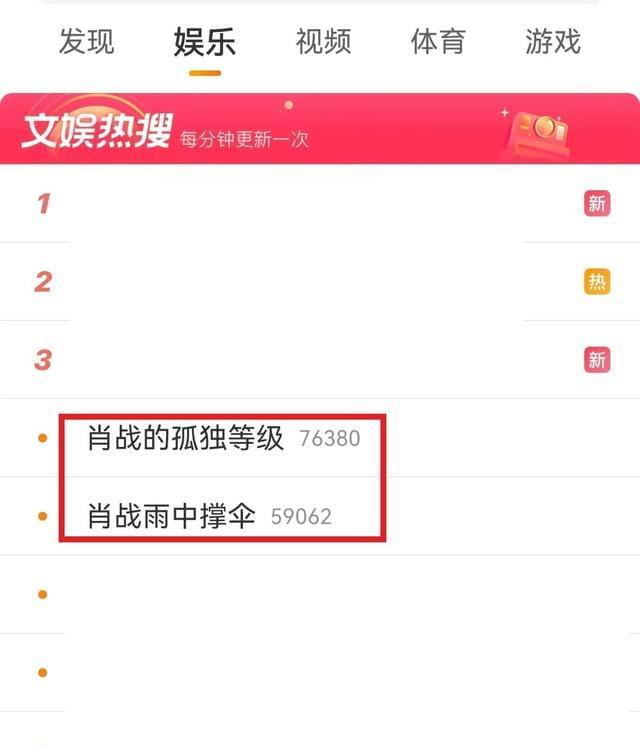Open hot search 肖战雨中撑伞
This screenshot has height=745, width=640.
coord(172,516)
